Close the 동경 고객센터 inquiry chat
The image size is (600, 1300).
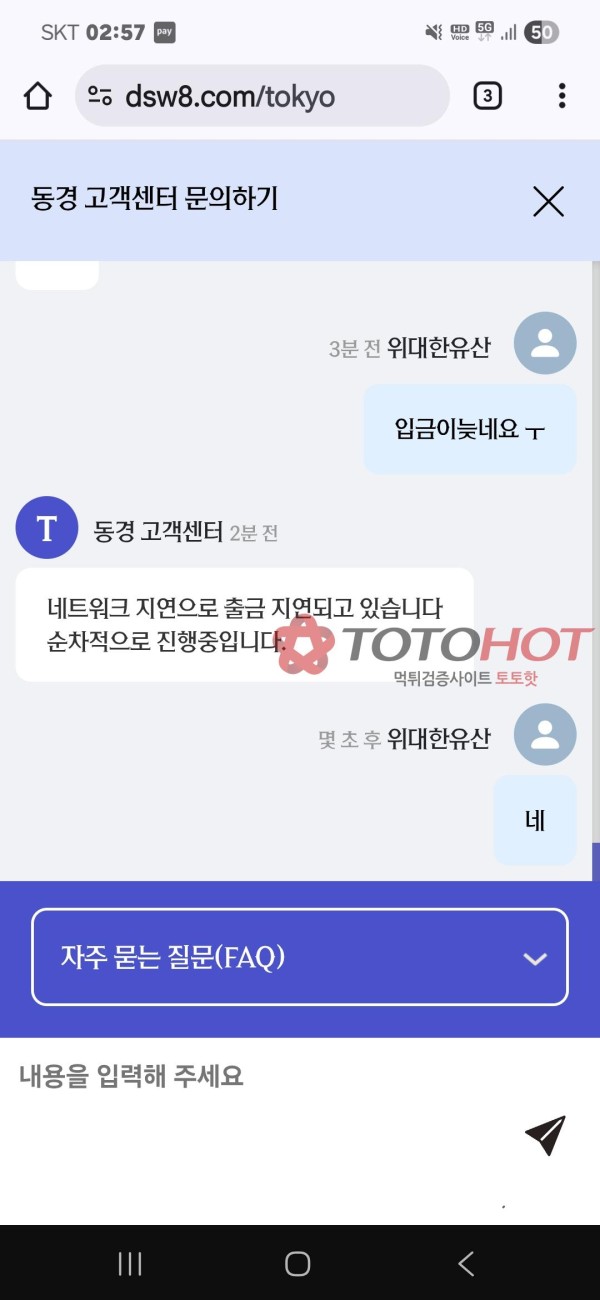point(548,201)
